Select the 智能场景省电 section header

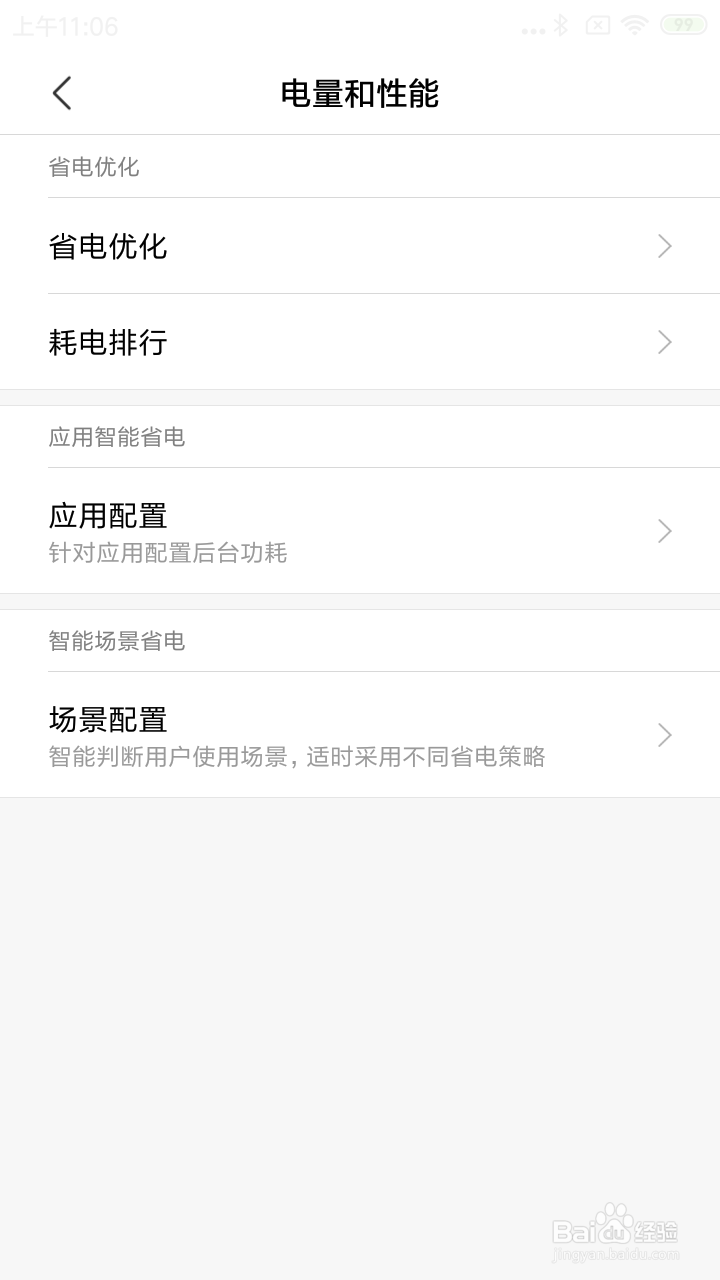tap(115, 641)
